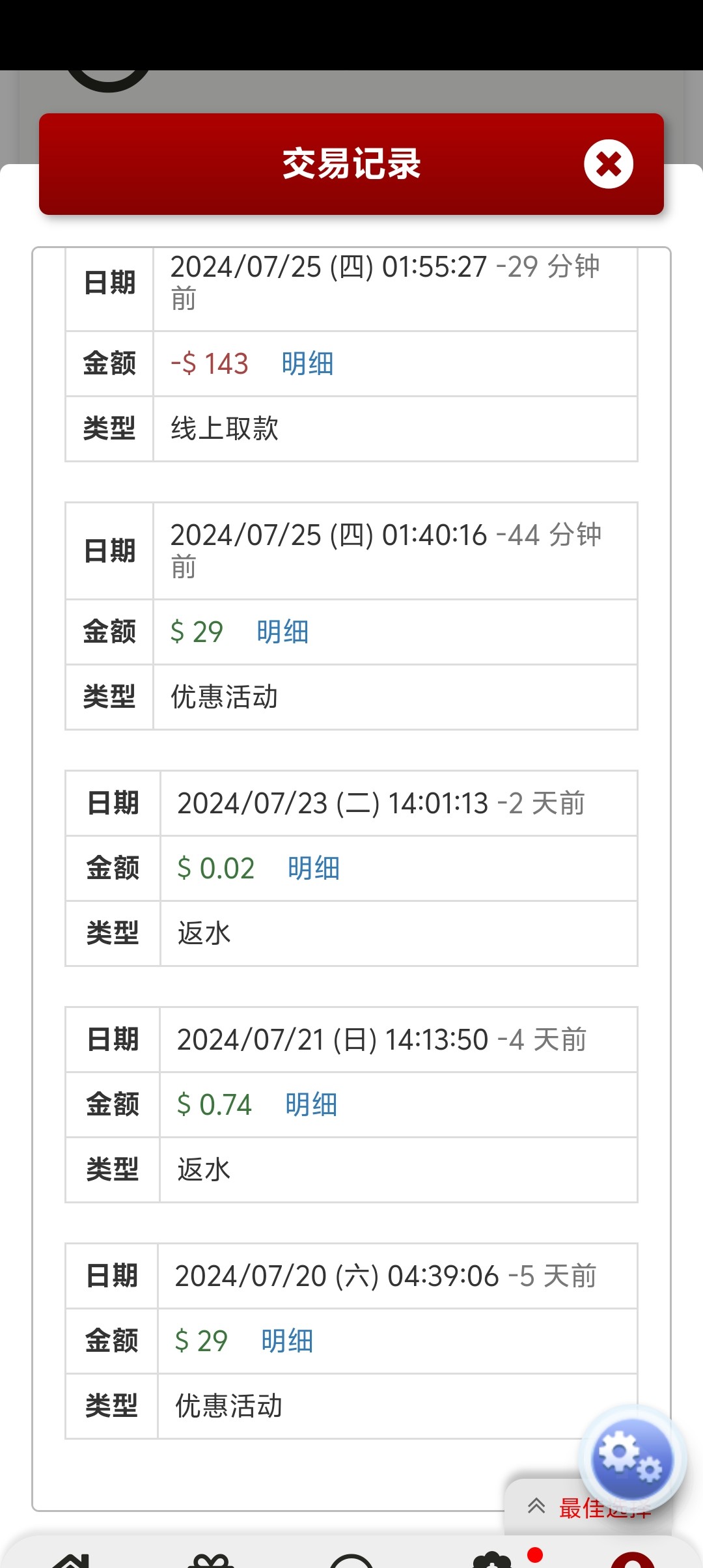Close the 交易记录 dialog

[x=609, y=164]
